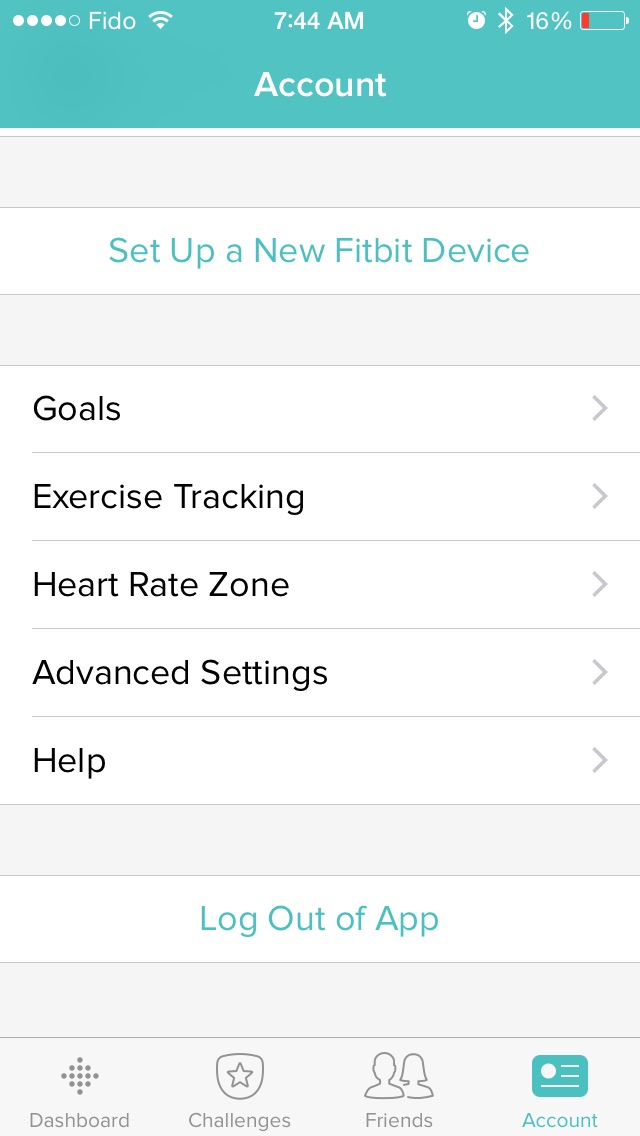Viewport: 640px width, 1136px height.
Task: Switch to the Dashboard tab
Action: click(80, 1091)
